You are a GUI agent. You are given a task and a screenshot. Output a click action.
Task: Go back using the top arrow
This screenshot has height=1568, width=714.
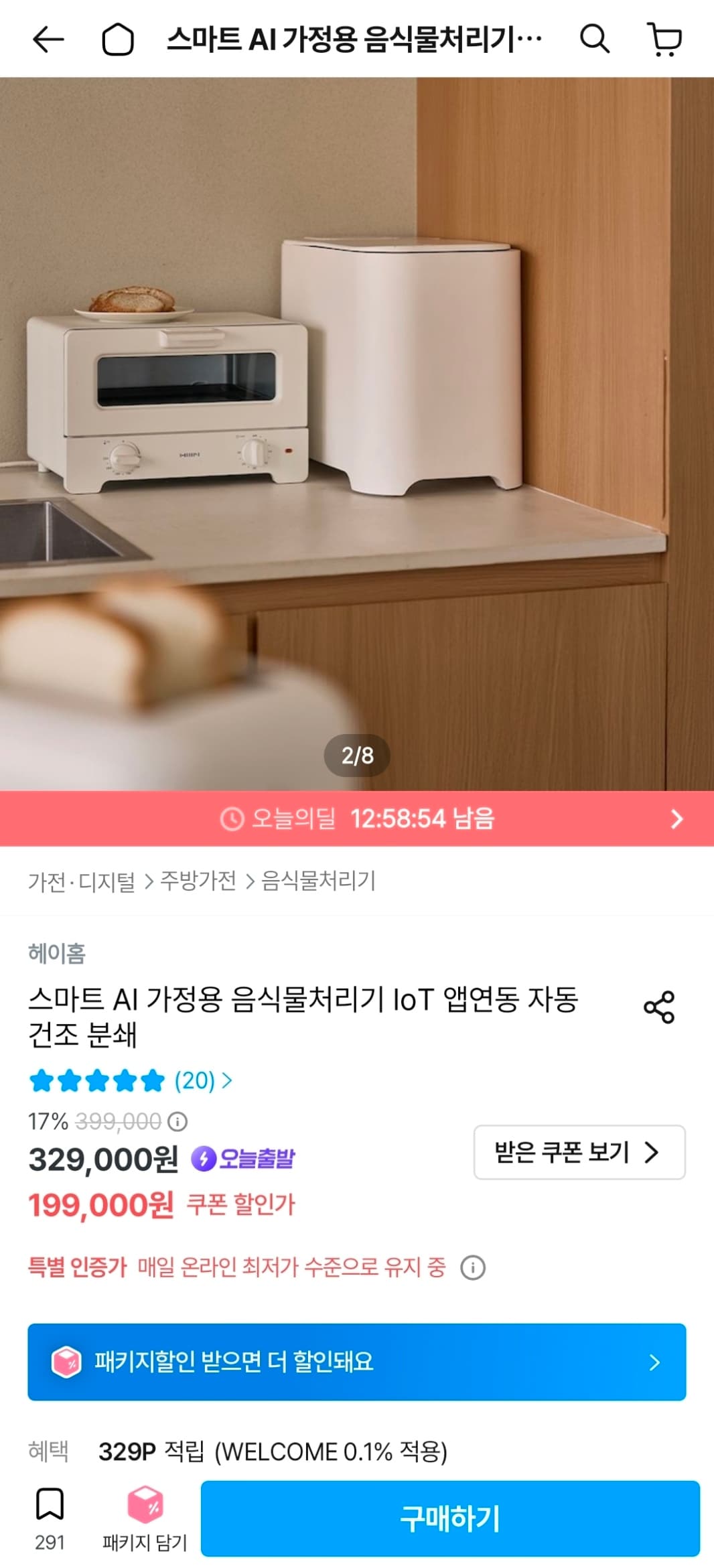click(x=48, y=40)
